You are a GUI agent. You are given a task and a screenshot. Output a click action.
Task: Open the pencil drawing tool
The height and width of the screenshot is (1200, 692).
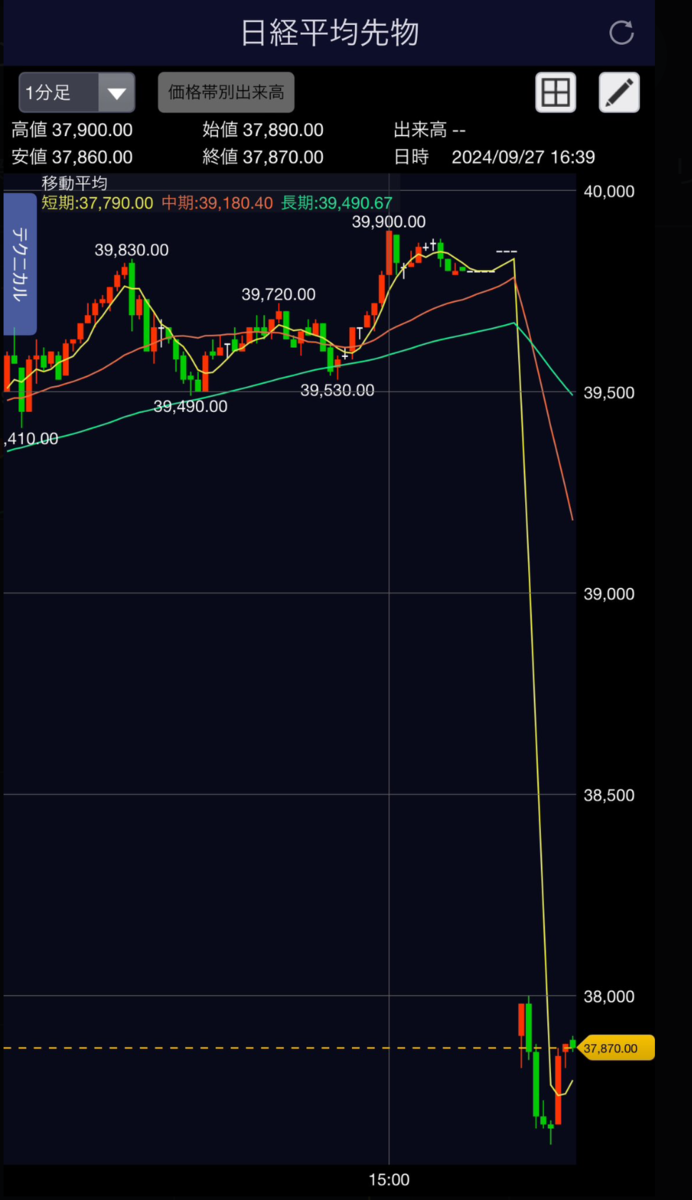[619, 93]
